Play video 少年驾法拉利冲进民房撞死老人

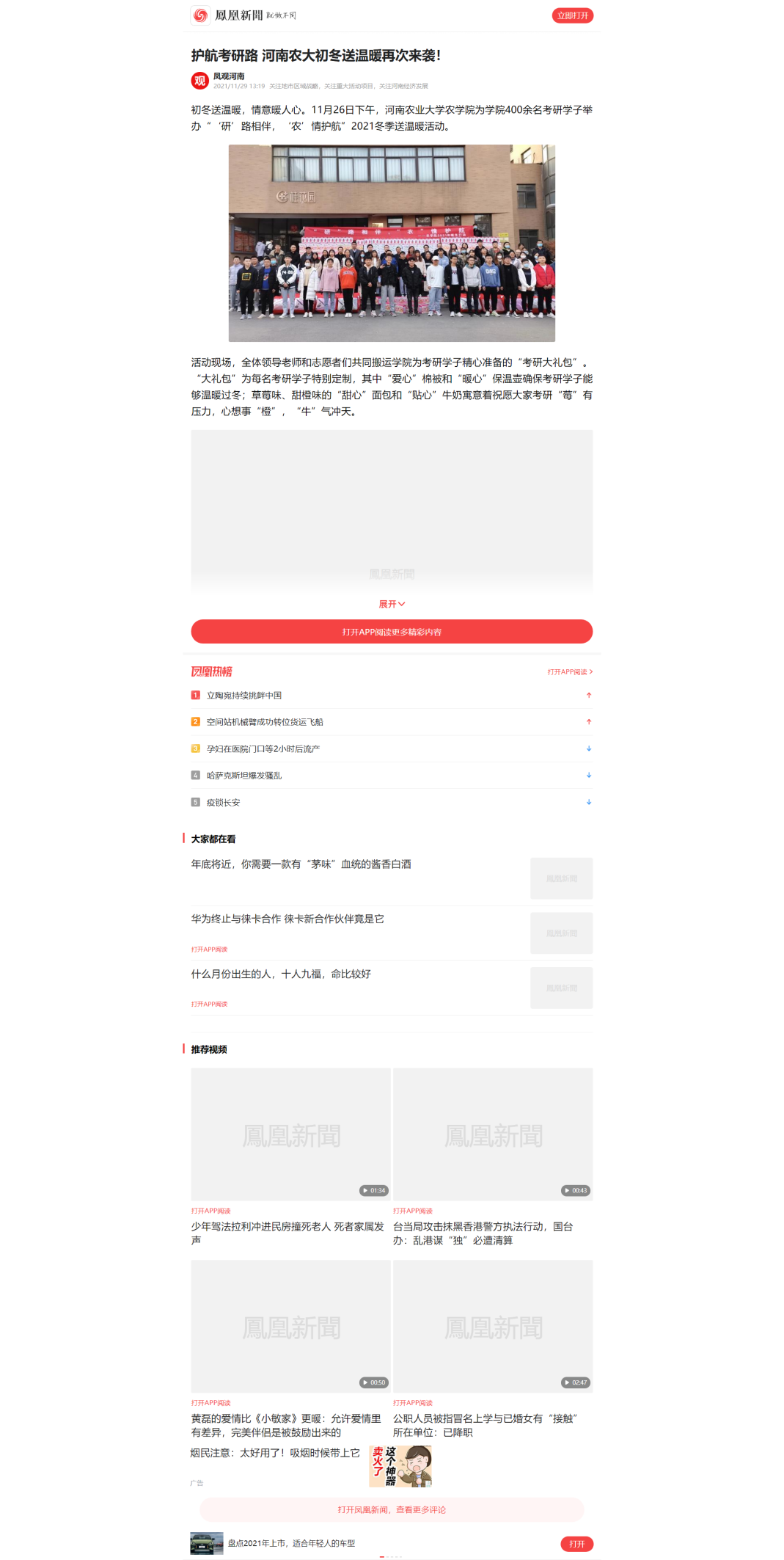pyautogui.click(x=290, y=1134)
